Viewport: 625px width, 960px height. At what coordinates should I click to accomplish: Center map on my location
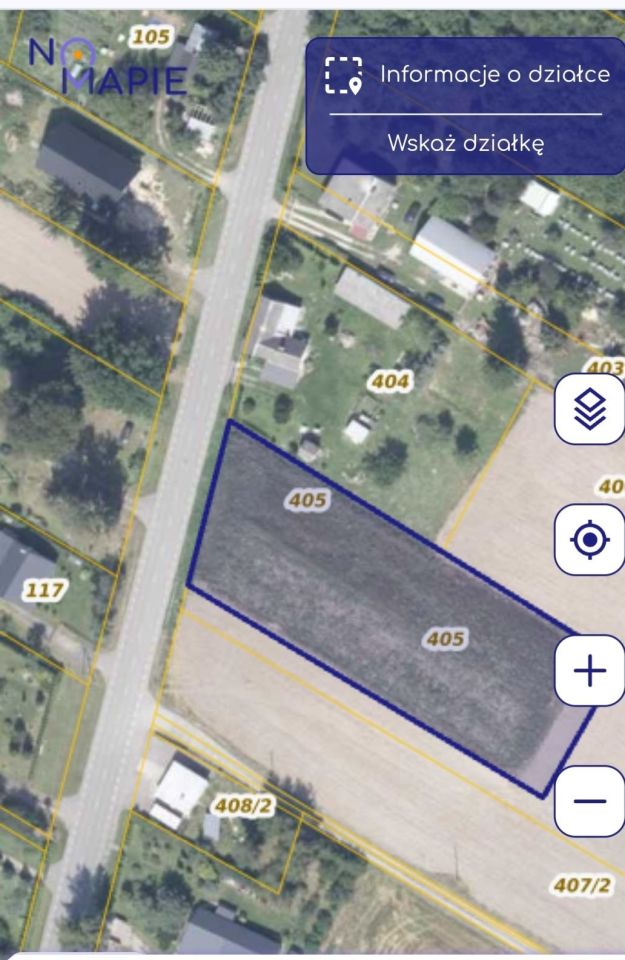pyautogui.click(x=590, y=540)
